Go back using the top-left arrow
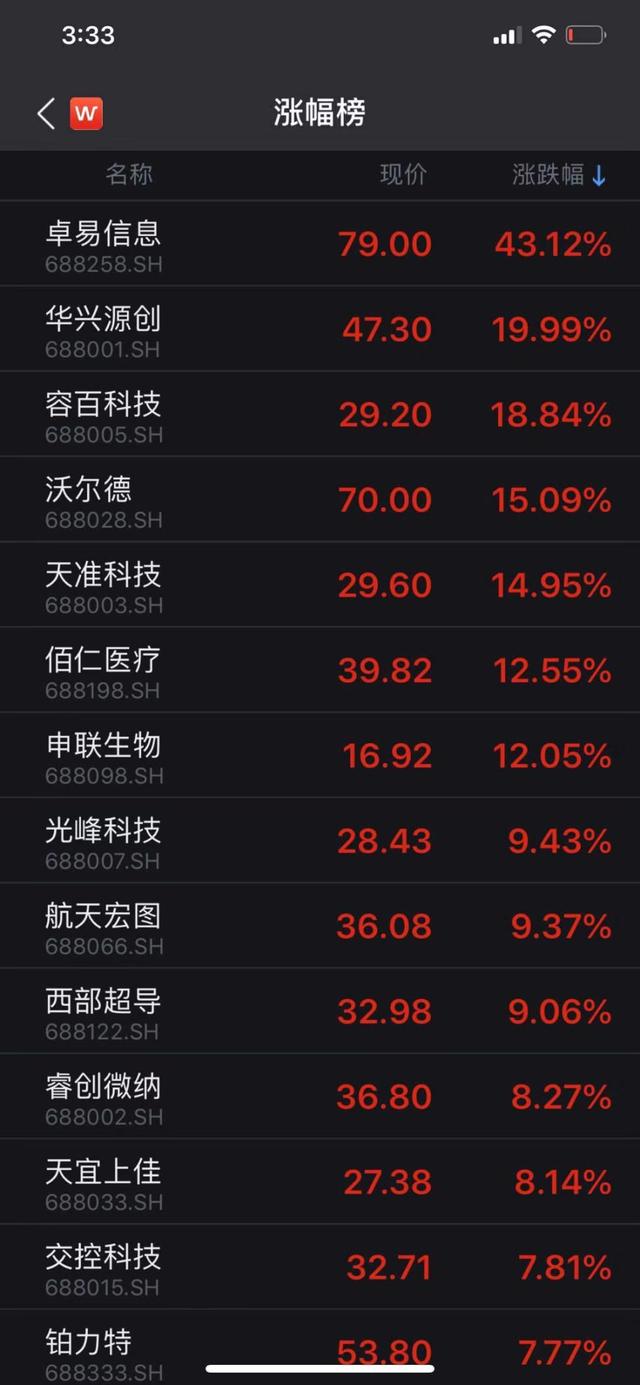This screenshot has height=1385, width=640. tap(46, 113)
